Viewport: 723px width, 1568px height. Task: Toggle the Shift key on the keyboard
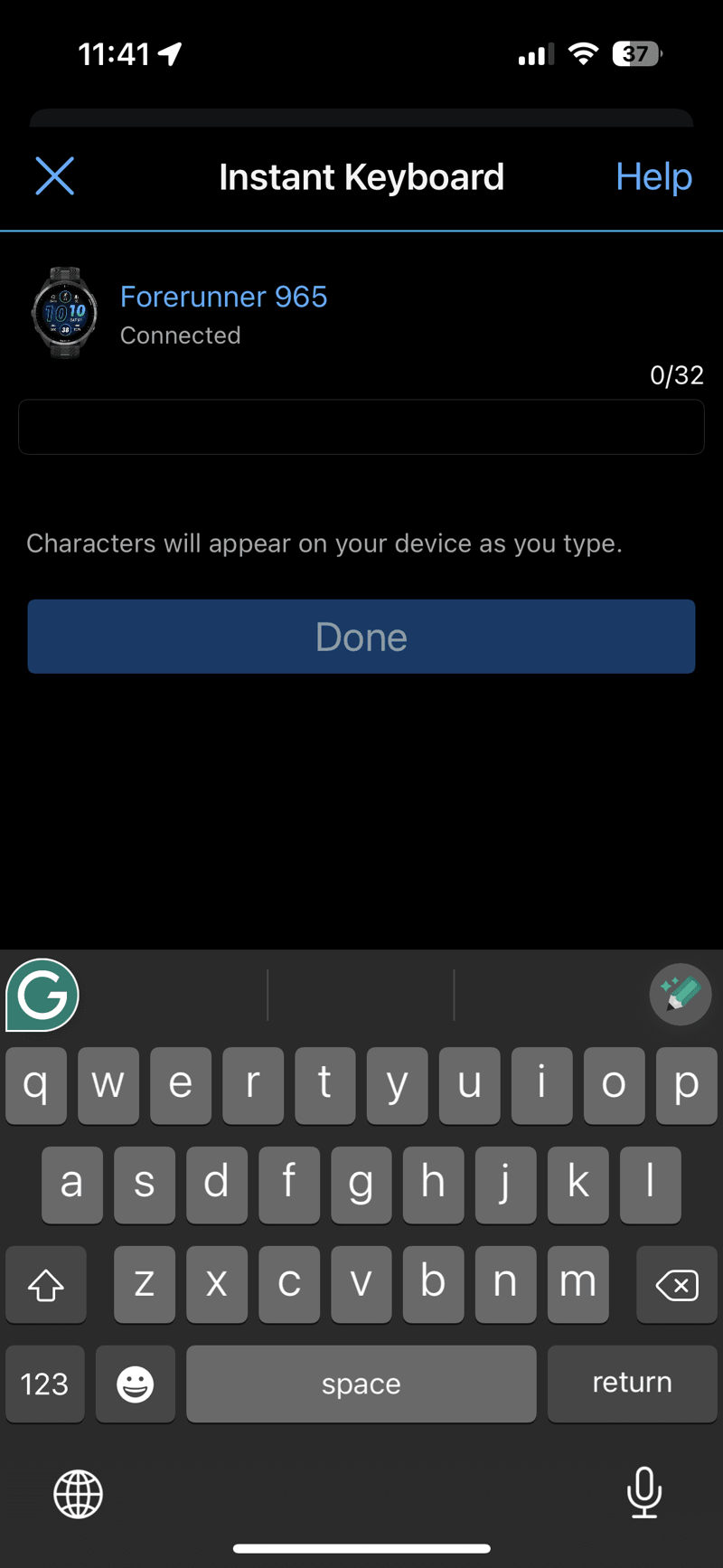(x=45, y=1284)
